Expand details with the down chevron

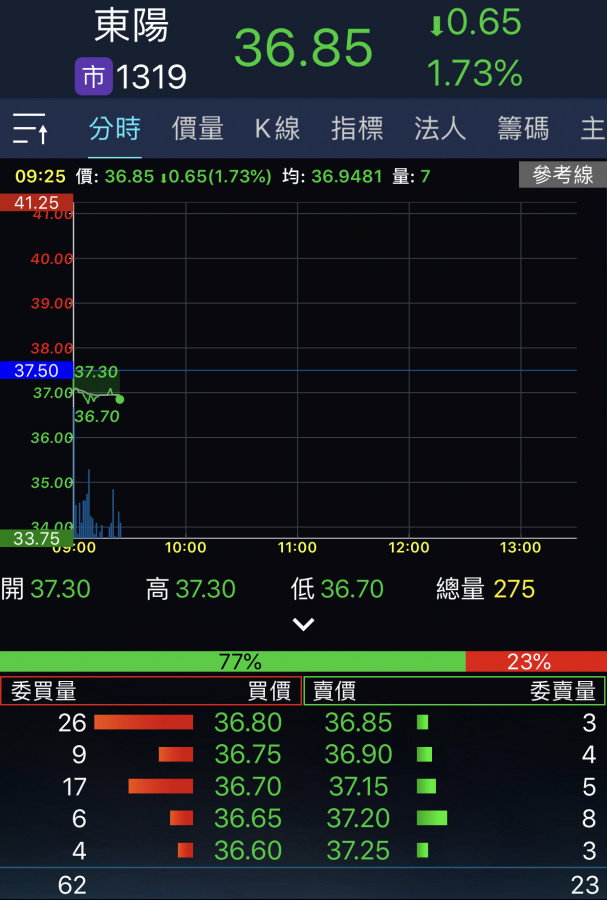pos(303,624)
